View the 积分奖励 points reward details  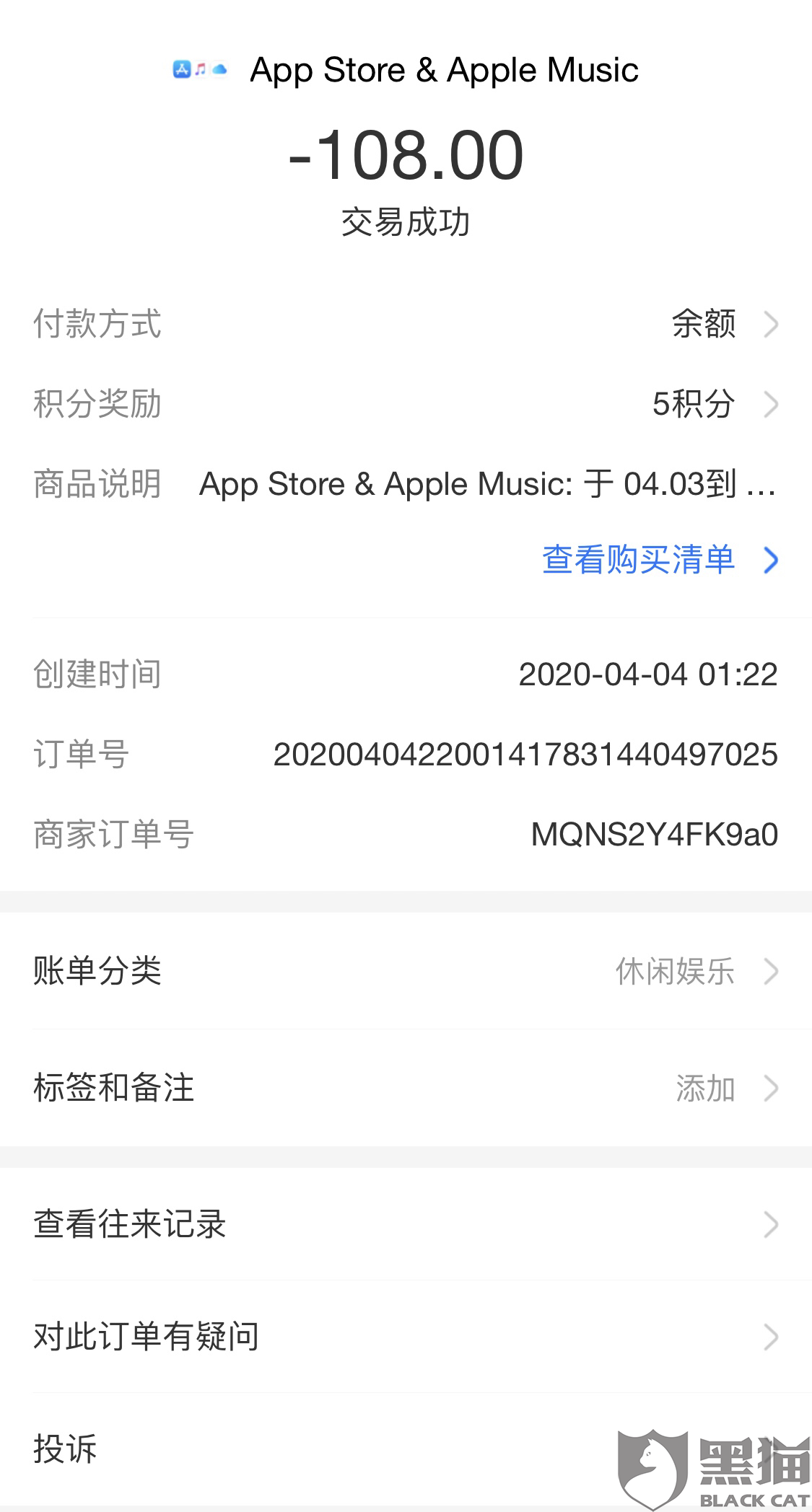[406, 404]
